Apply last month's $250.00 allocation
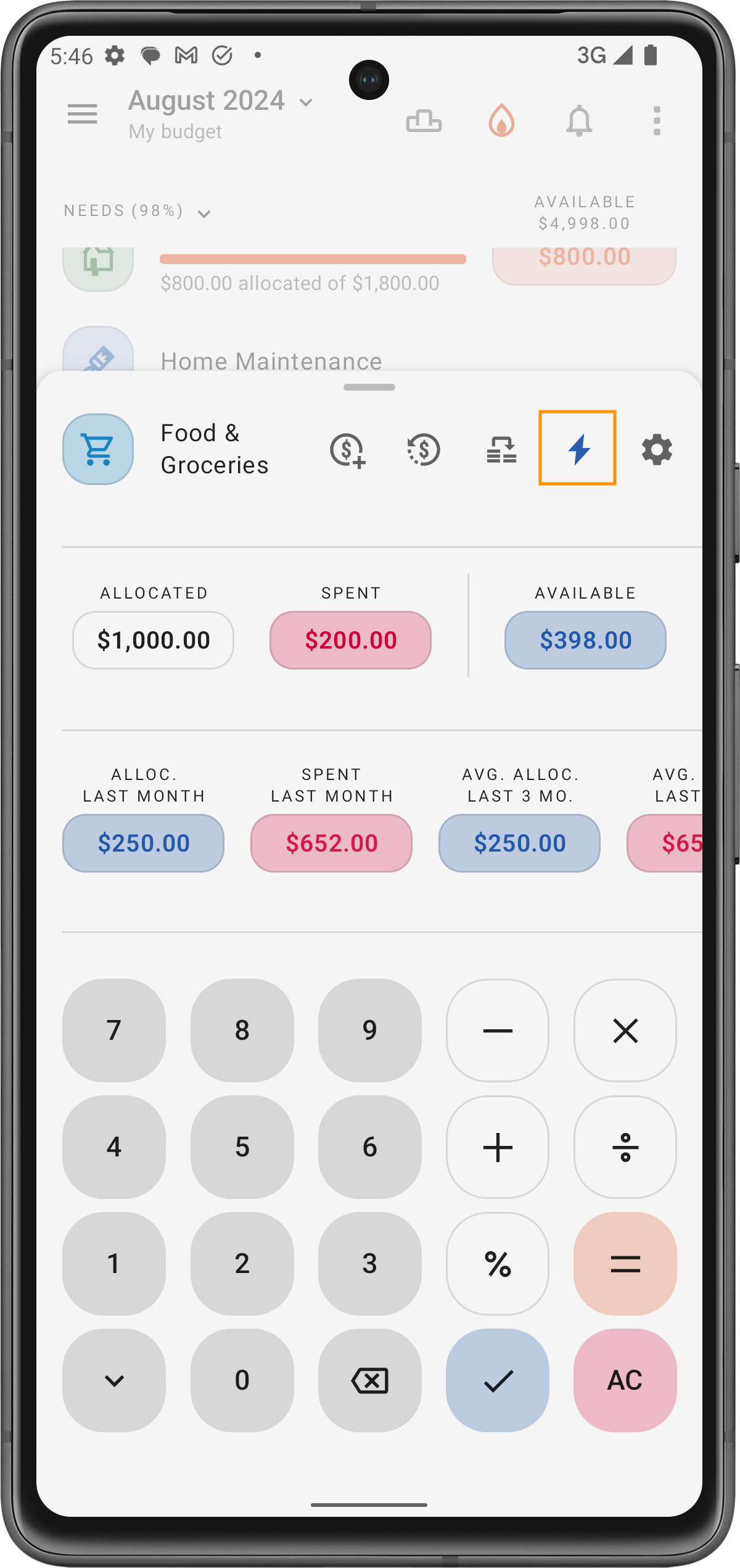Screen dimensions: 740x1568 [x=143, y=843]
